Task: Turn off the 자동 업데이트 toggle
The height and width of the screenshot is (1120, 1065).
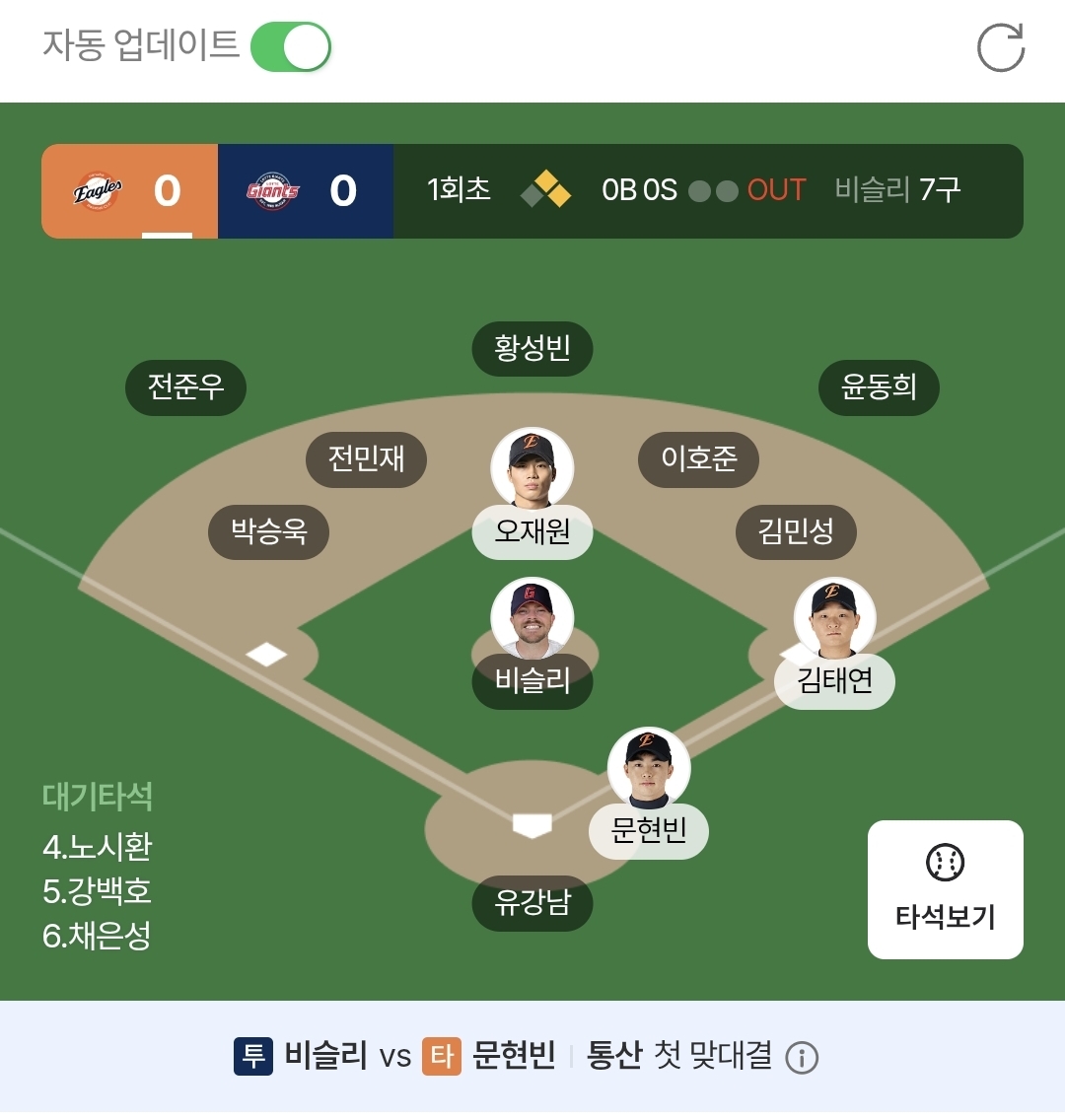Action: click(x=290, y=46)
